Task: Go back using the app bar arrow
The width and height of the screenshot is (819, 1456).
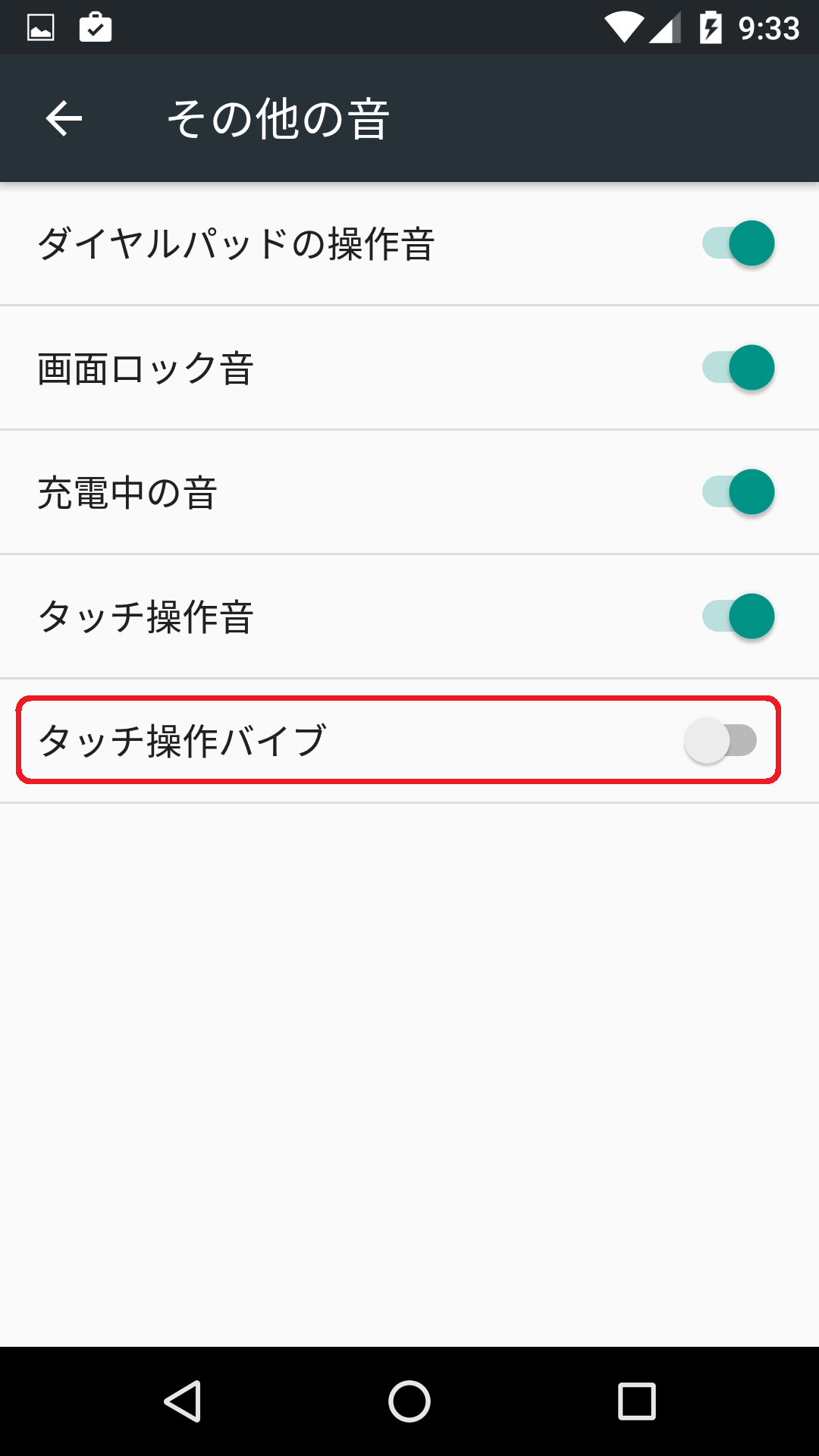Action: (64, 118)
